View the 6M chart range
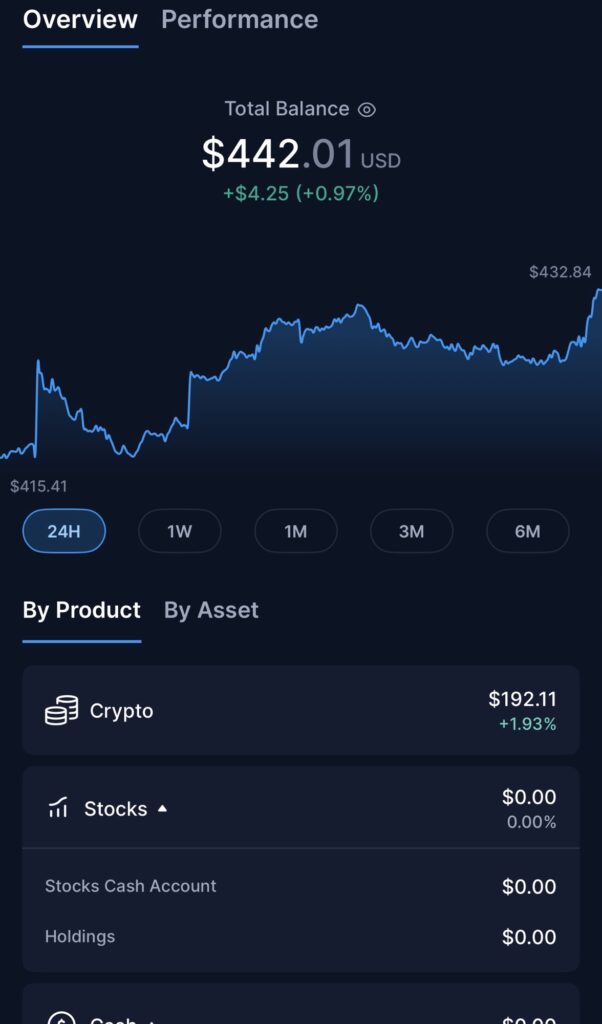Screen dimensions: 602x1024 click(x=528, y=531)
